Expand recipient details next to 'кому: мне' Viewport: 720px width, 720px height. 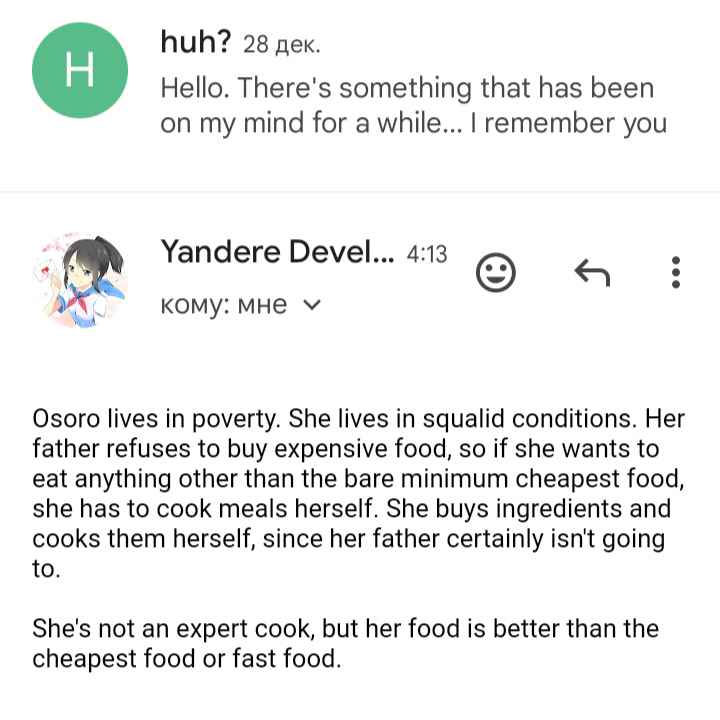pyautogui.click(x=311, y=305)
